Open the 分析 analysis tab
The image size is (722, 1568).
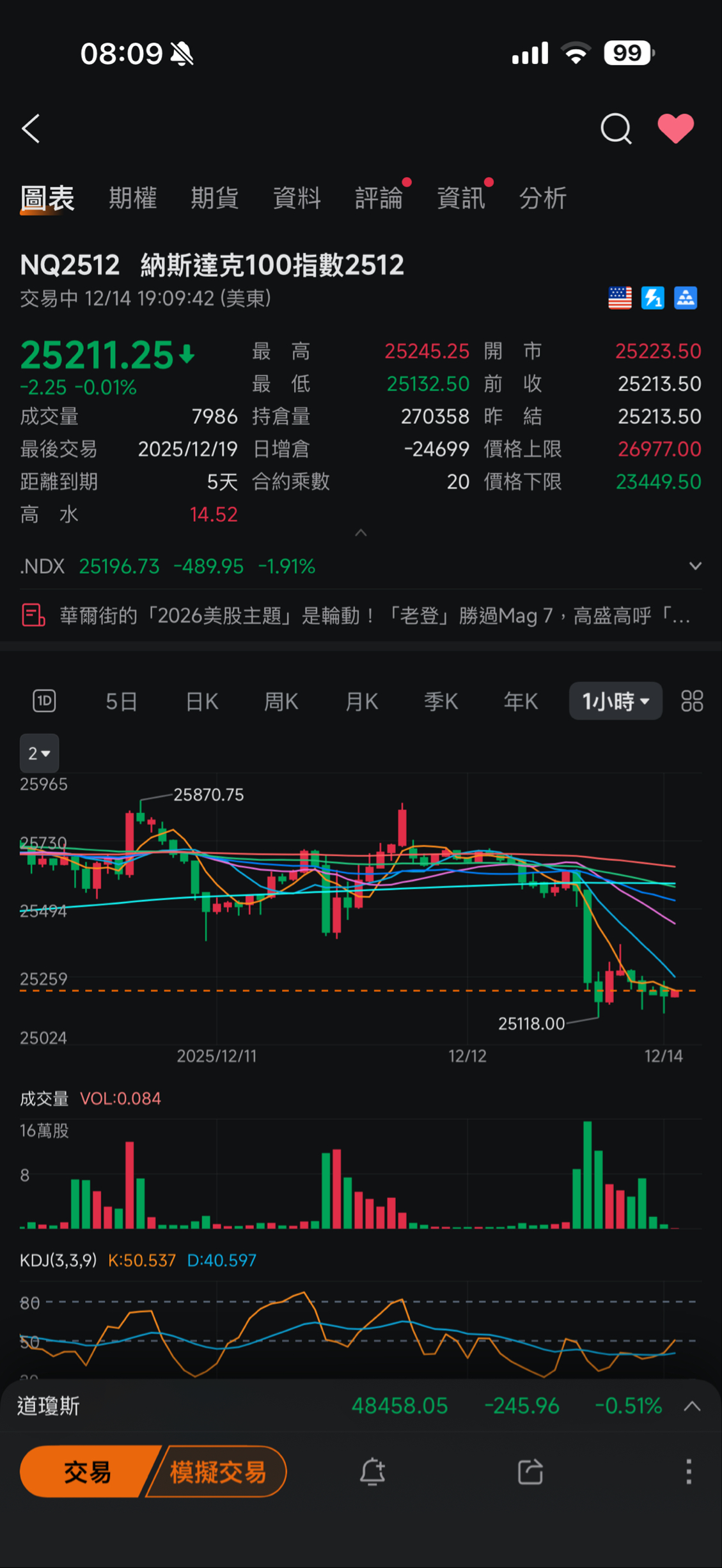tap(543, 198)
